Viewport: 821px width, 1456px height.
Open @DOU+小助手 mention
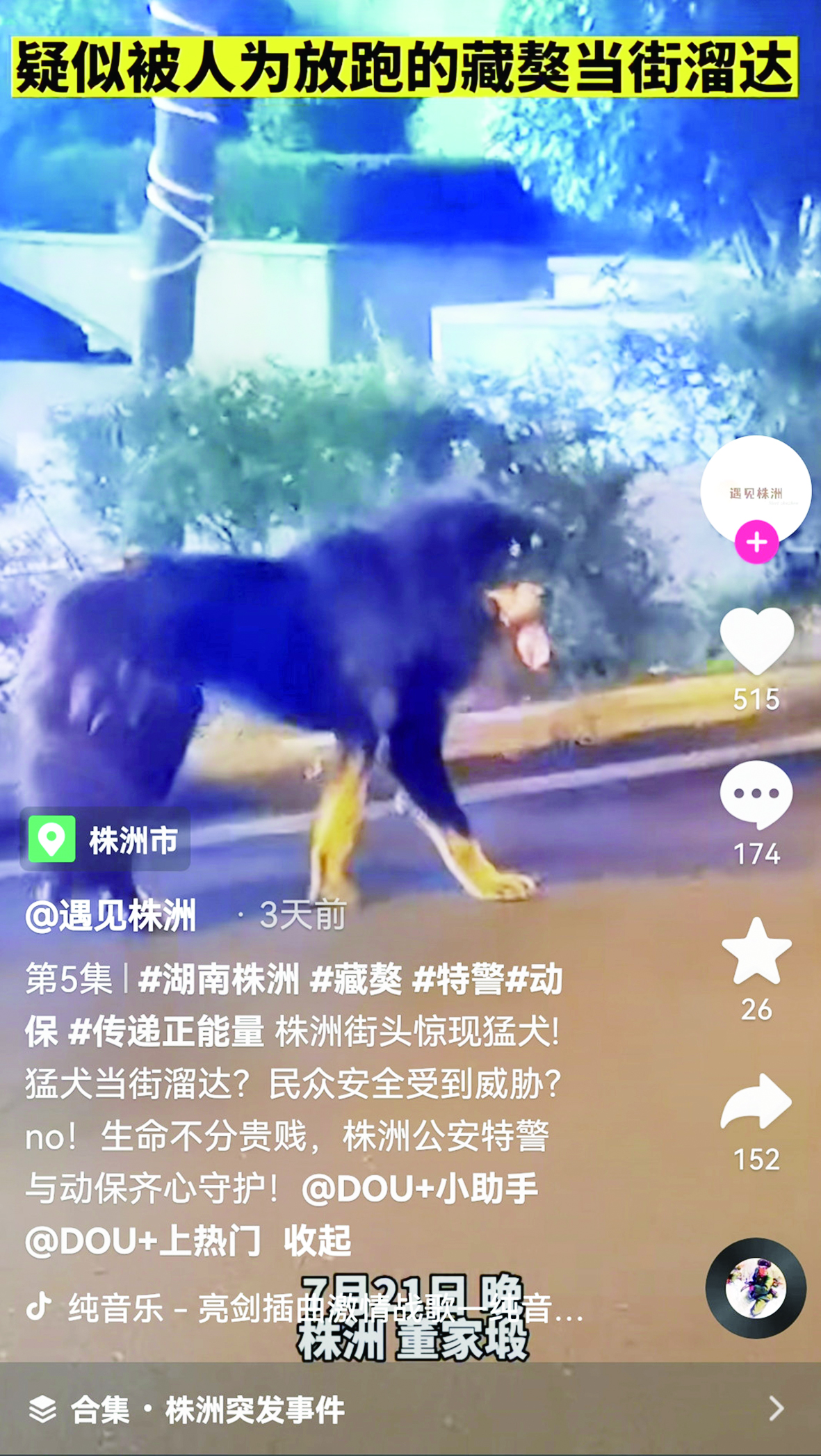[x=420, y=1188]
